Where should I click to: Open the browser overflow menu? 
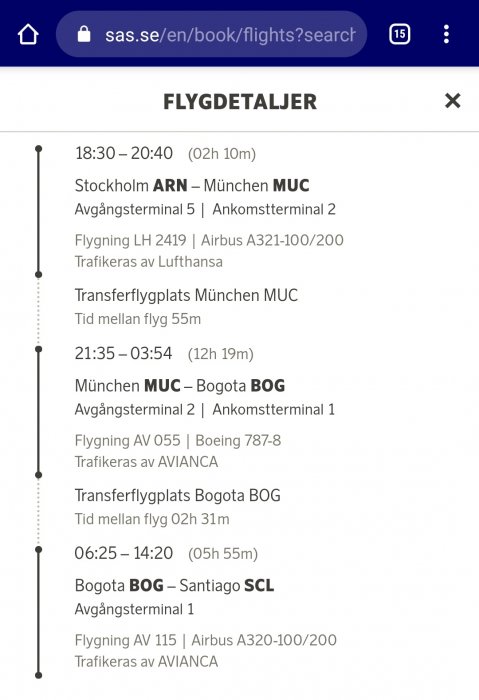[446, 34]
